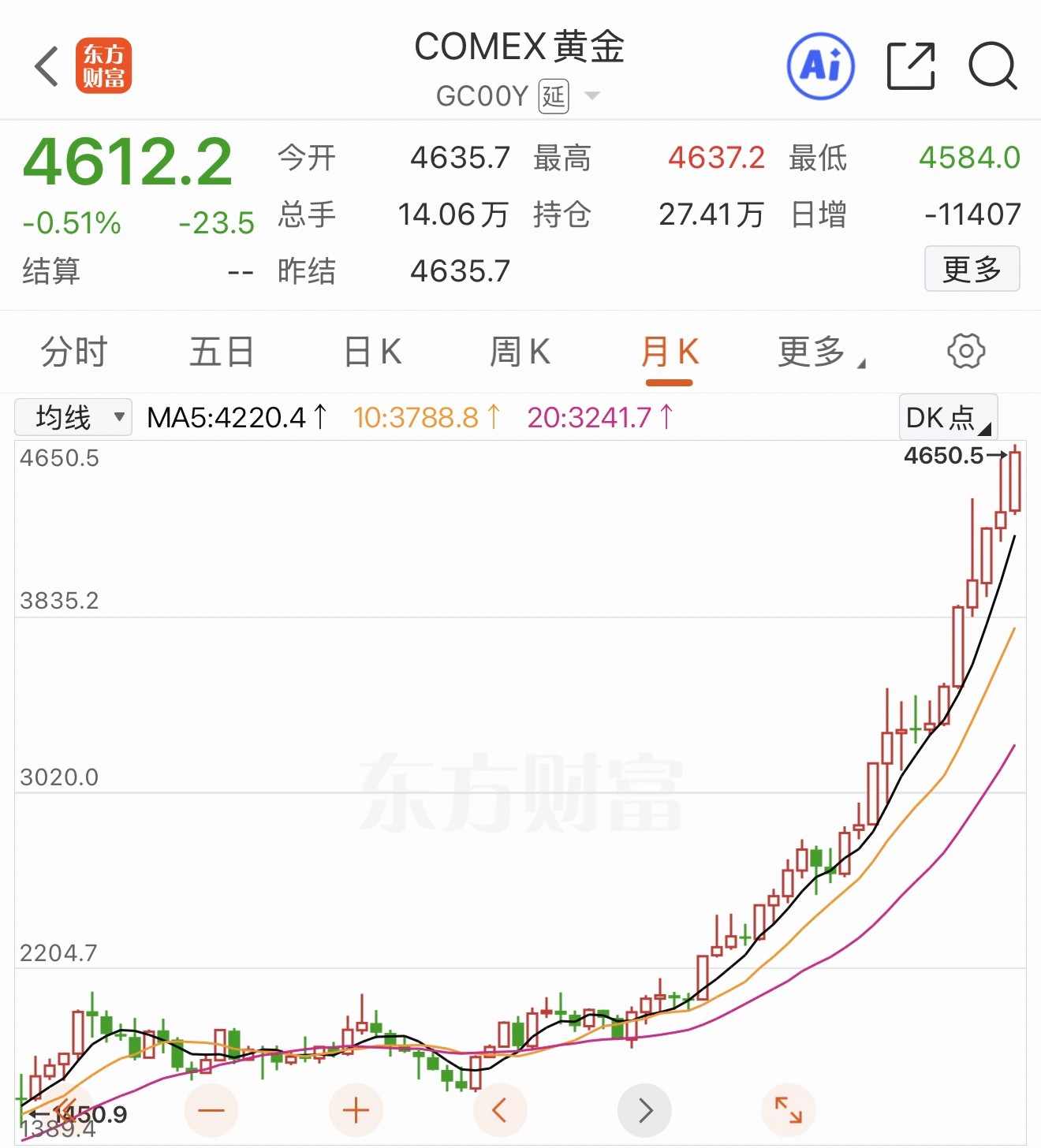
Task: Open the chart settings gear
Action: coord(968,352)
